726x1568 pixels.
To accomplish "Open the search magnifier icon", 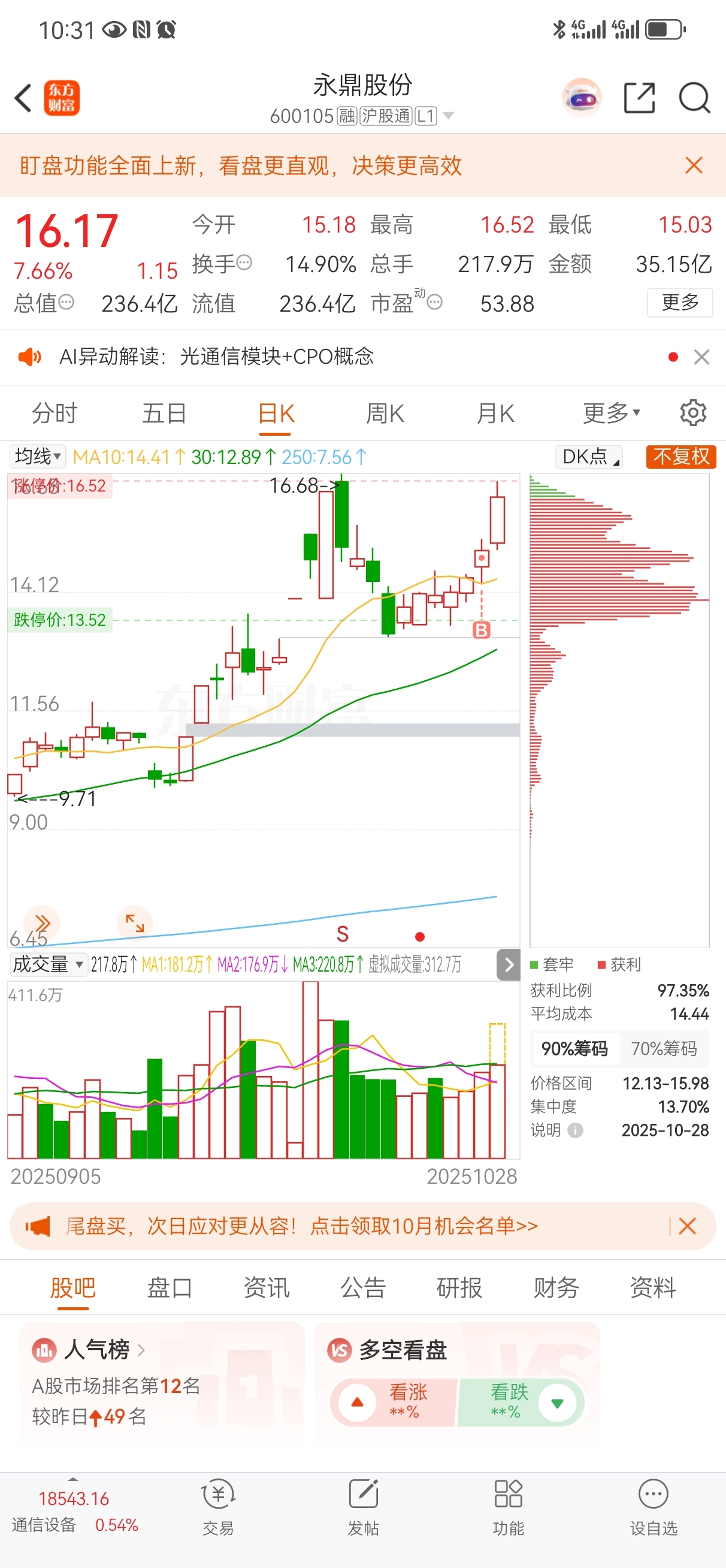I will [694, 97].
